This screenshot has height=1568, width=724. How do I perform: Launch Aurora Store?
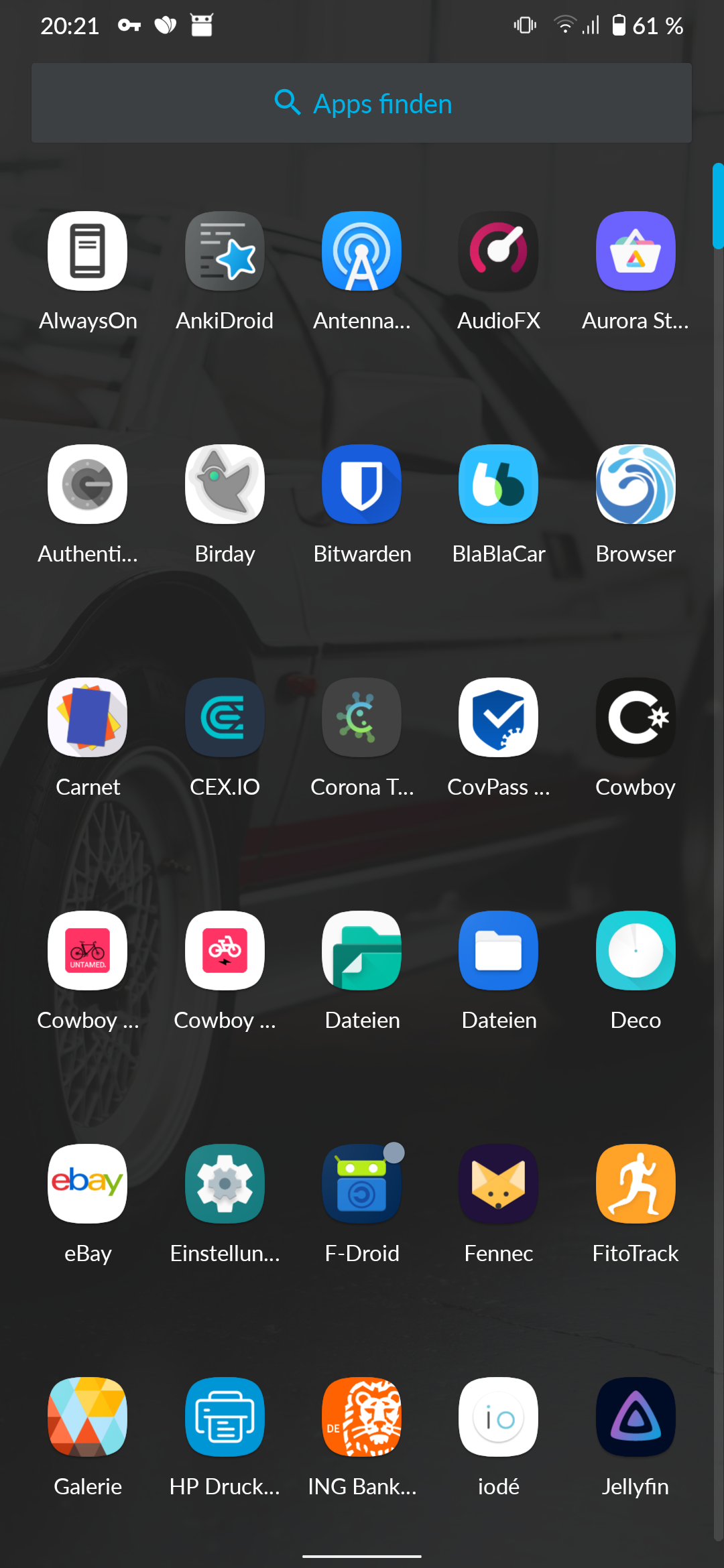636,251
